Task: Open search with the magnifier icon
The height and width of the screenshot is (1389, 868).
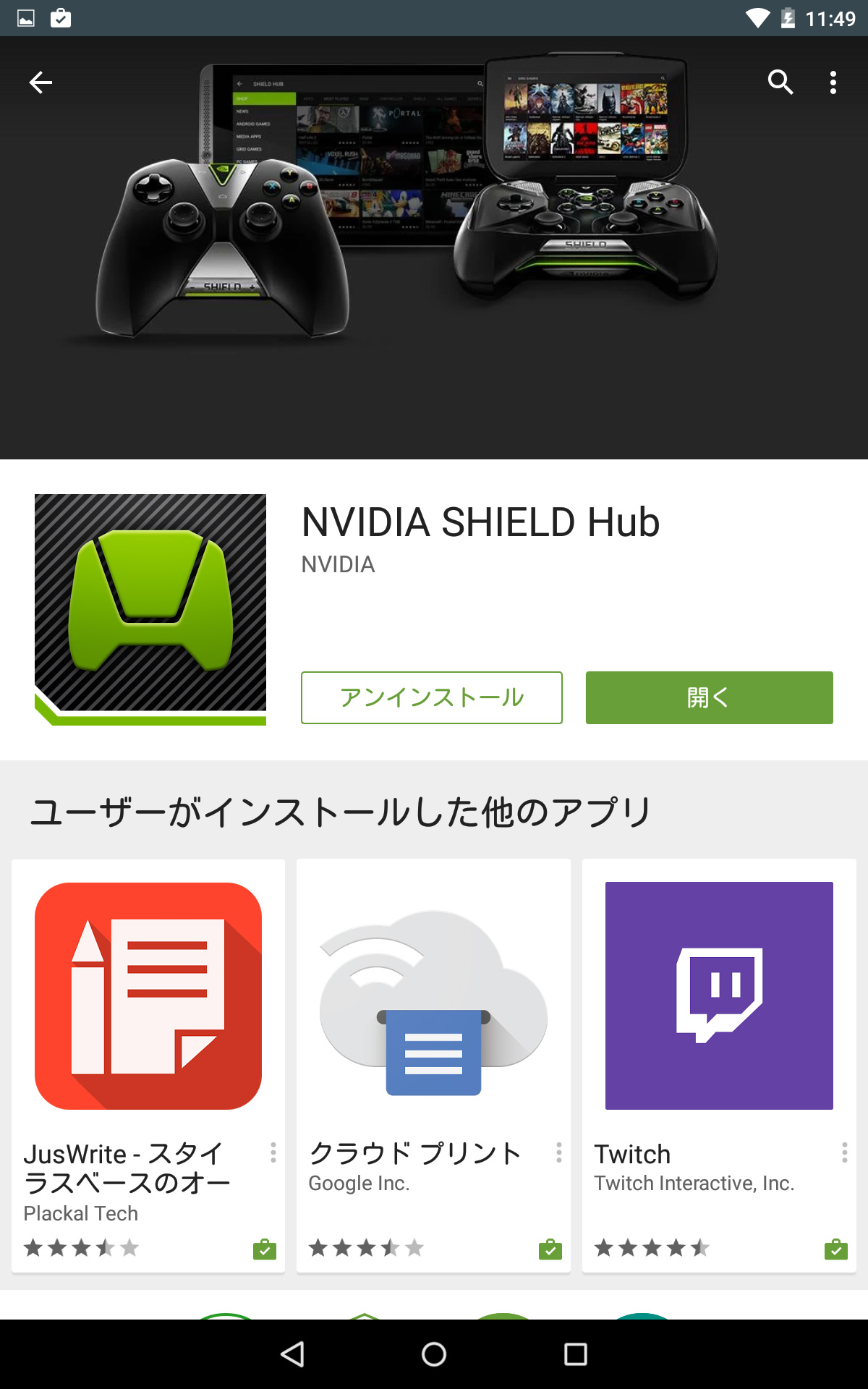Action: coord(780,82)
